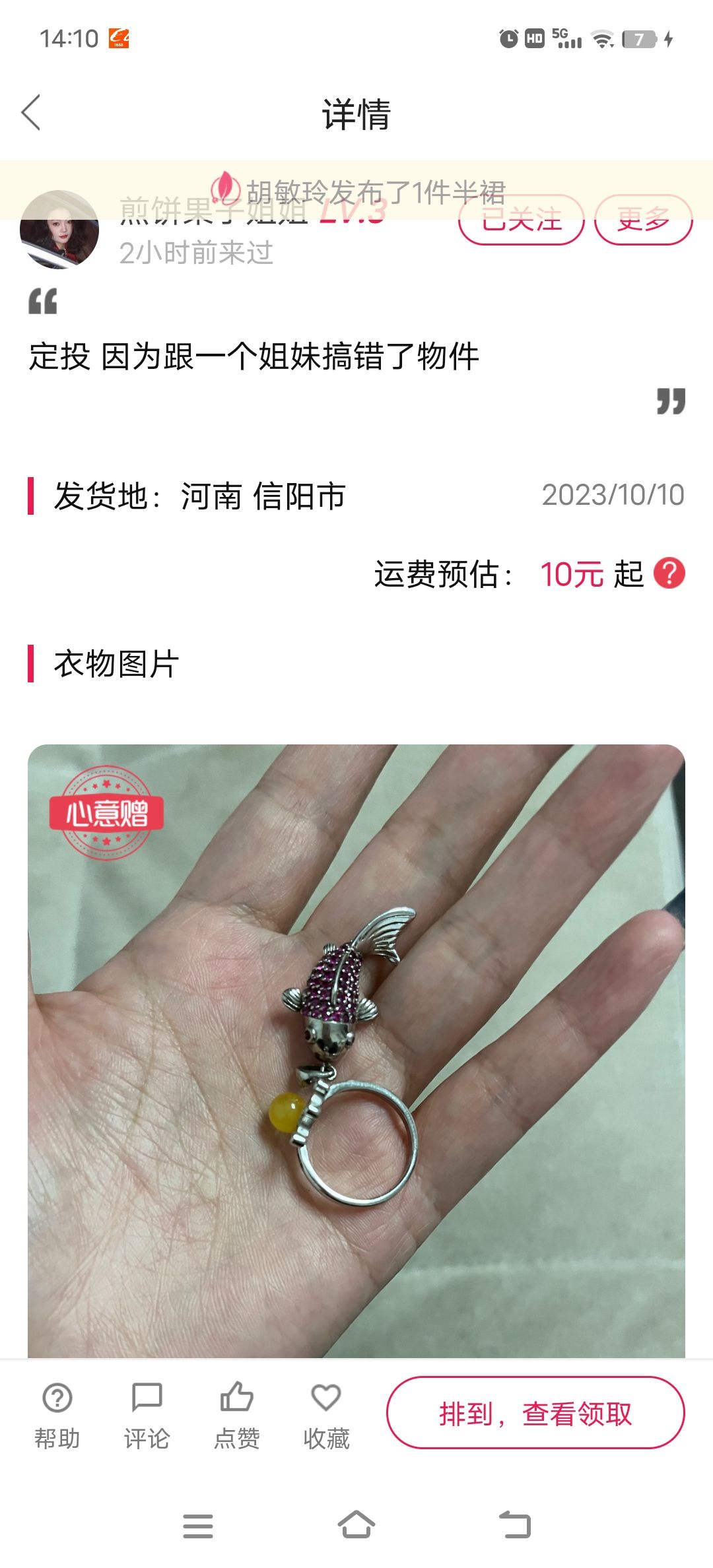Screen dimensions: 713x1568
Task: Open the shipping fee help question mark
Action: tap(669, 573)
